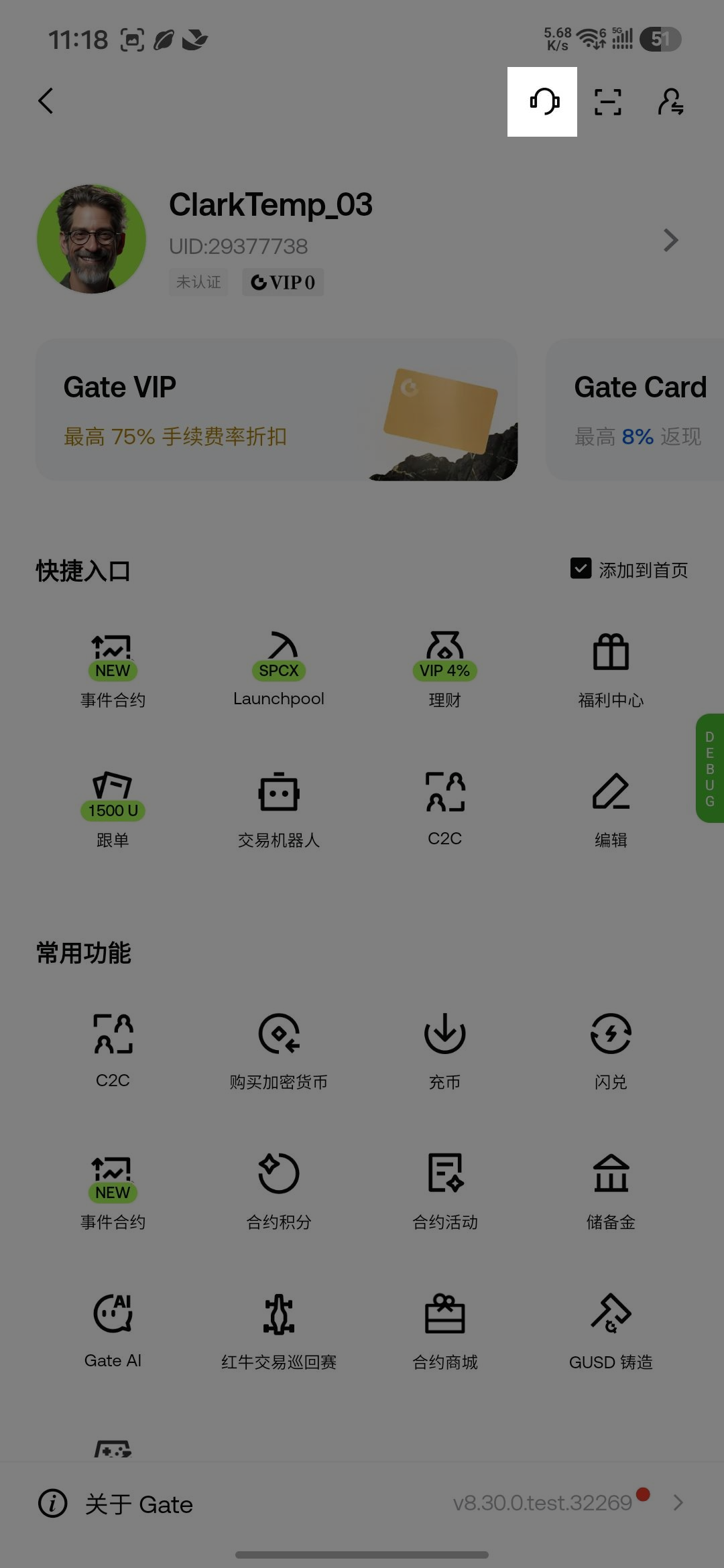724x1568 pixels.
Task: Open customer support headset icon
Action: click(542, 102)
